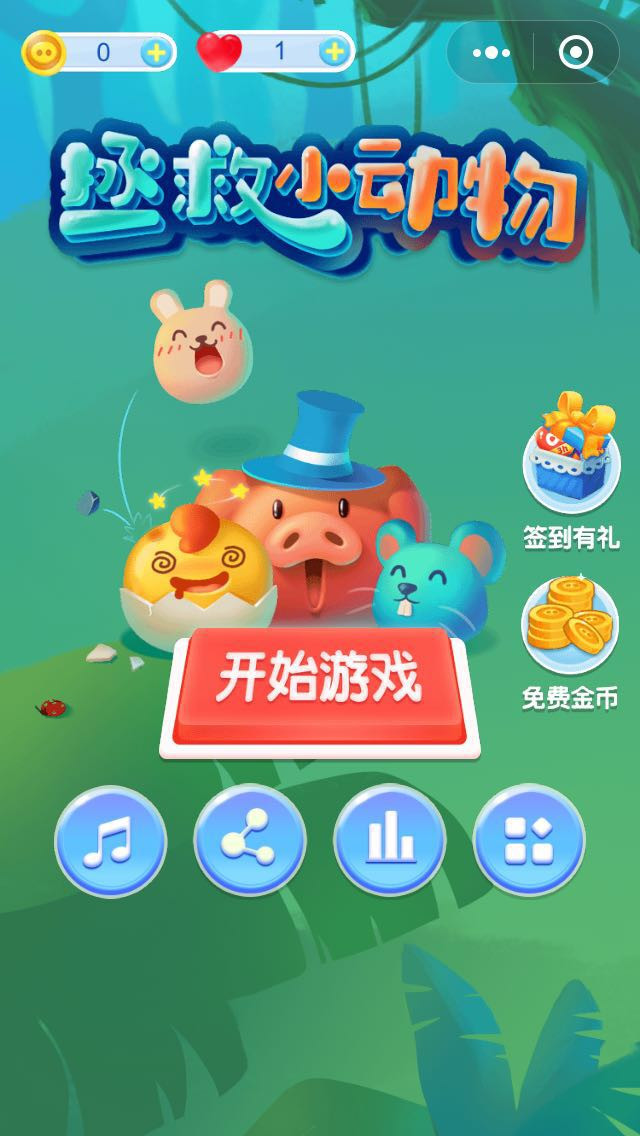Close the mini program with circle button
Screen dimensions: 640x1136
tap(576, 53)
